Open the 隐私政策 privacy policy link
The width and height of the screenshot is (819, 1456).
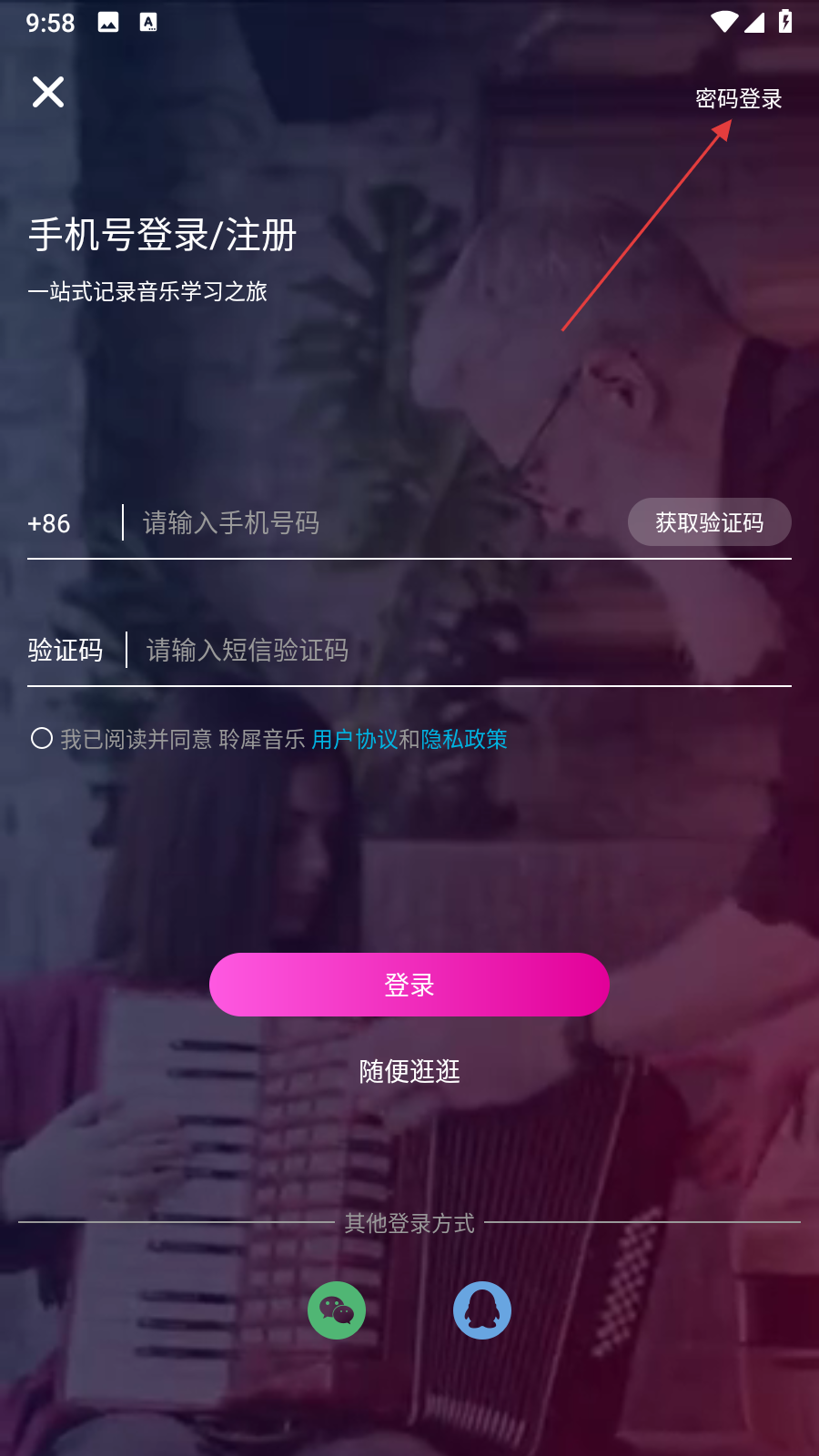464,739
